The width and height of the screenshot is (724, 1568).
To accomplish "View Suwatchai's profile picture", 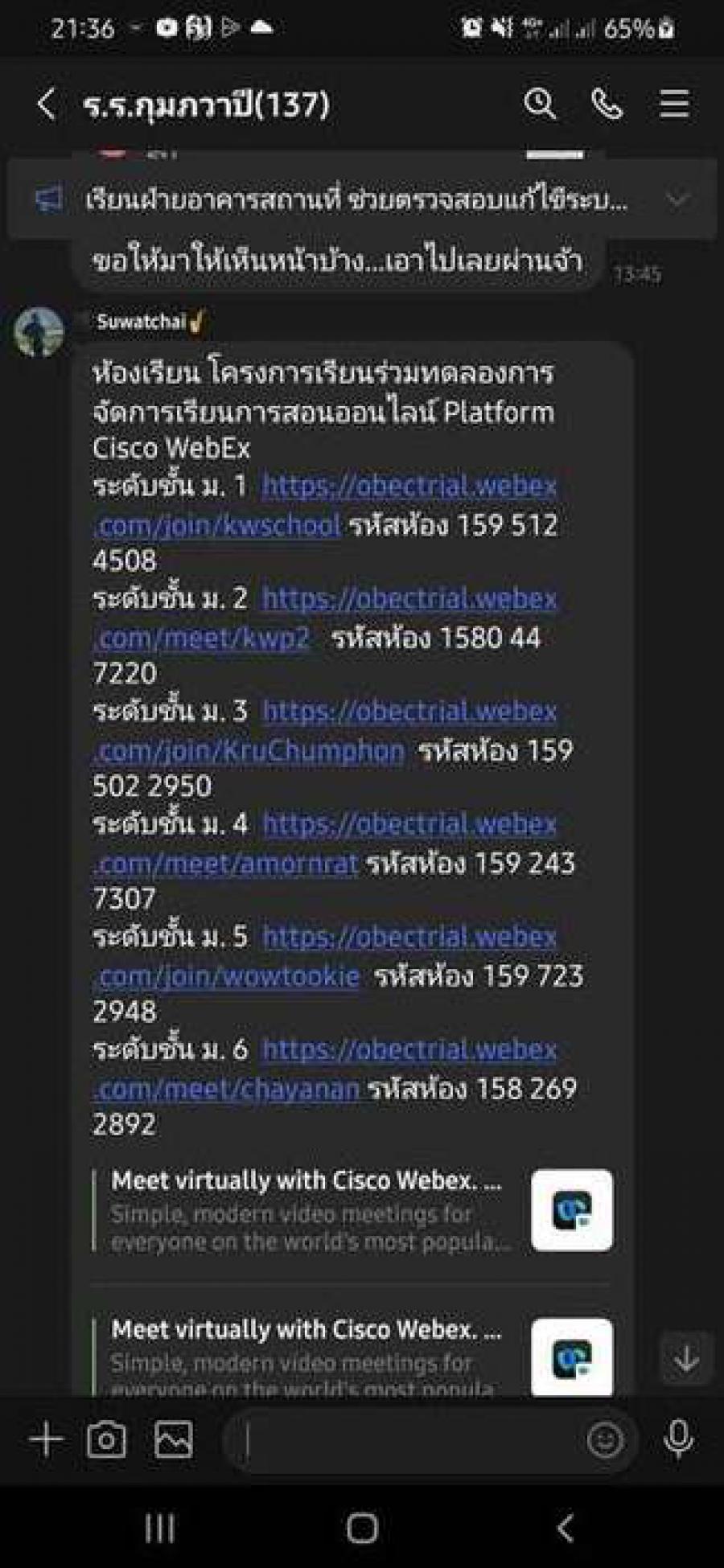I will [39, 331].
